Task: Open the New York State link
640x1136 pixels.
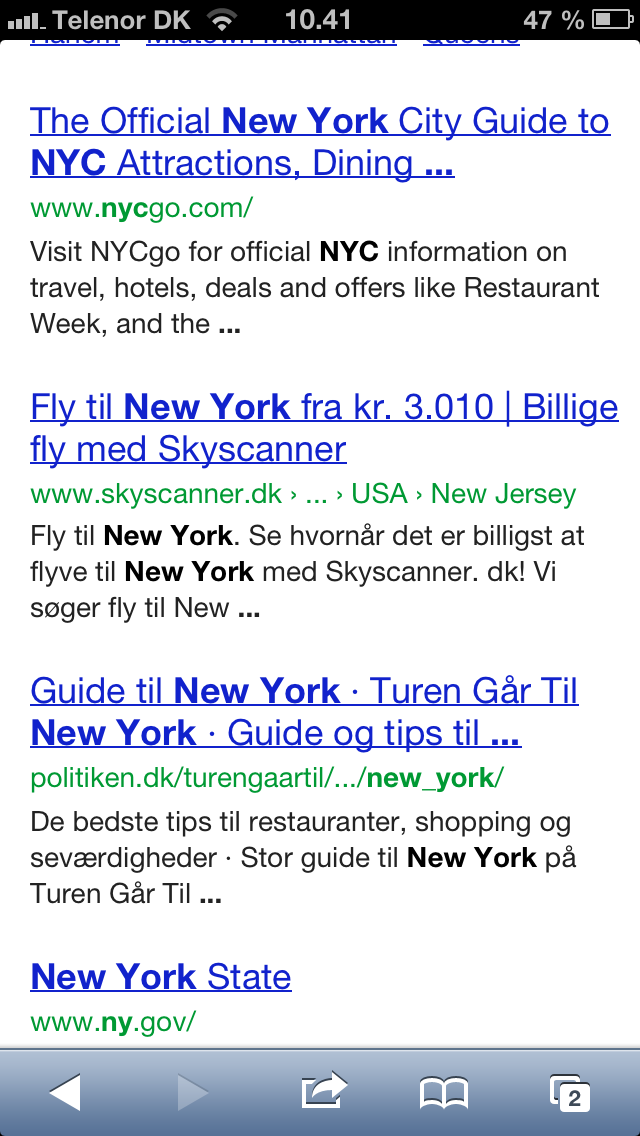Action: pyautogui.click(x=161, y=977)
